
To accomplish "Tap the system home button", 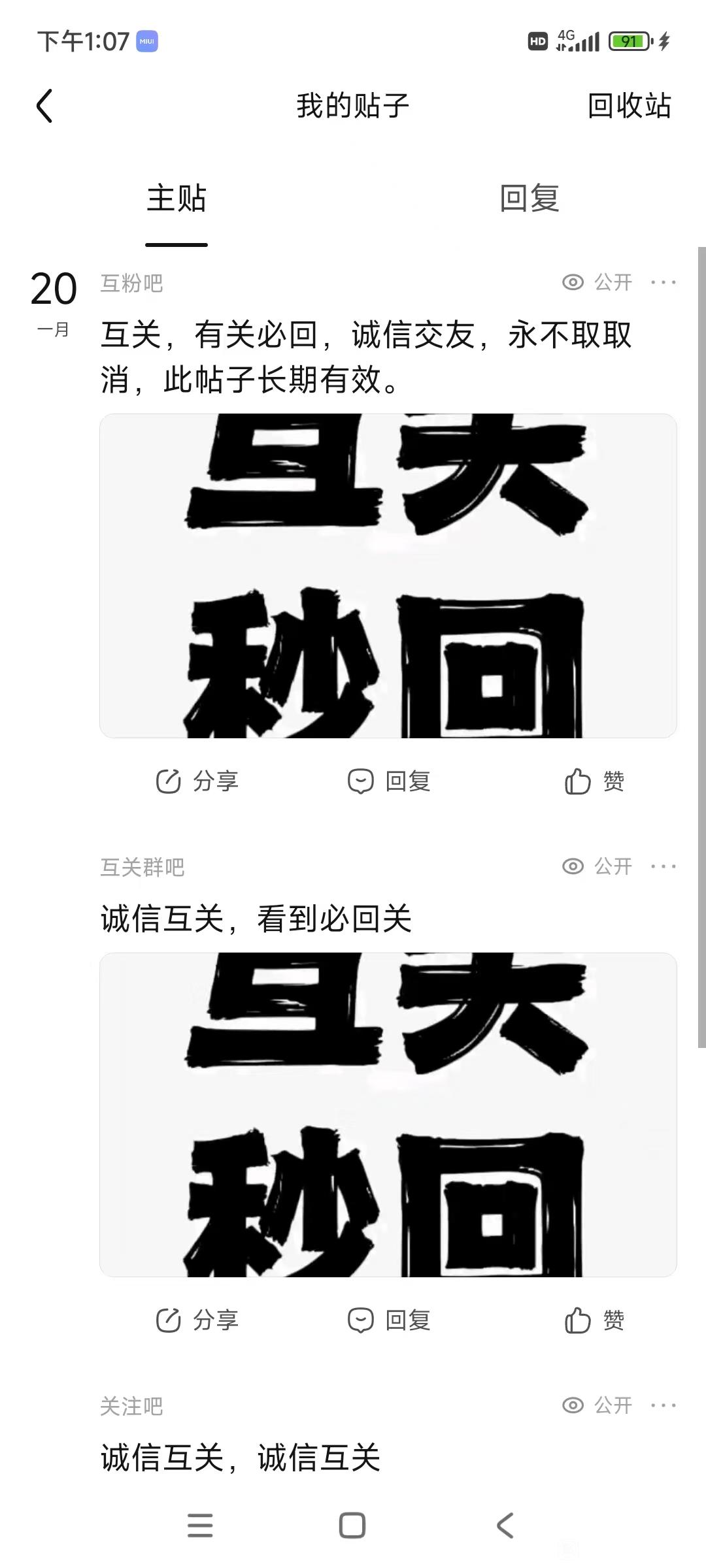I will [x=352, y=1526].
